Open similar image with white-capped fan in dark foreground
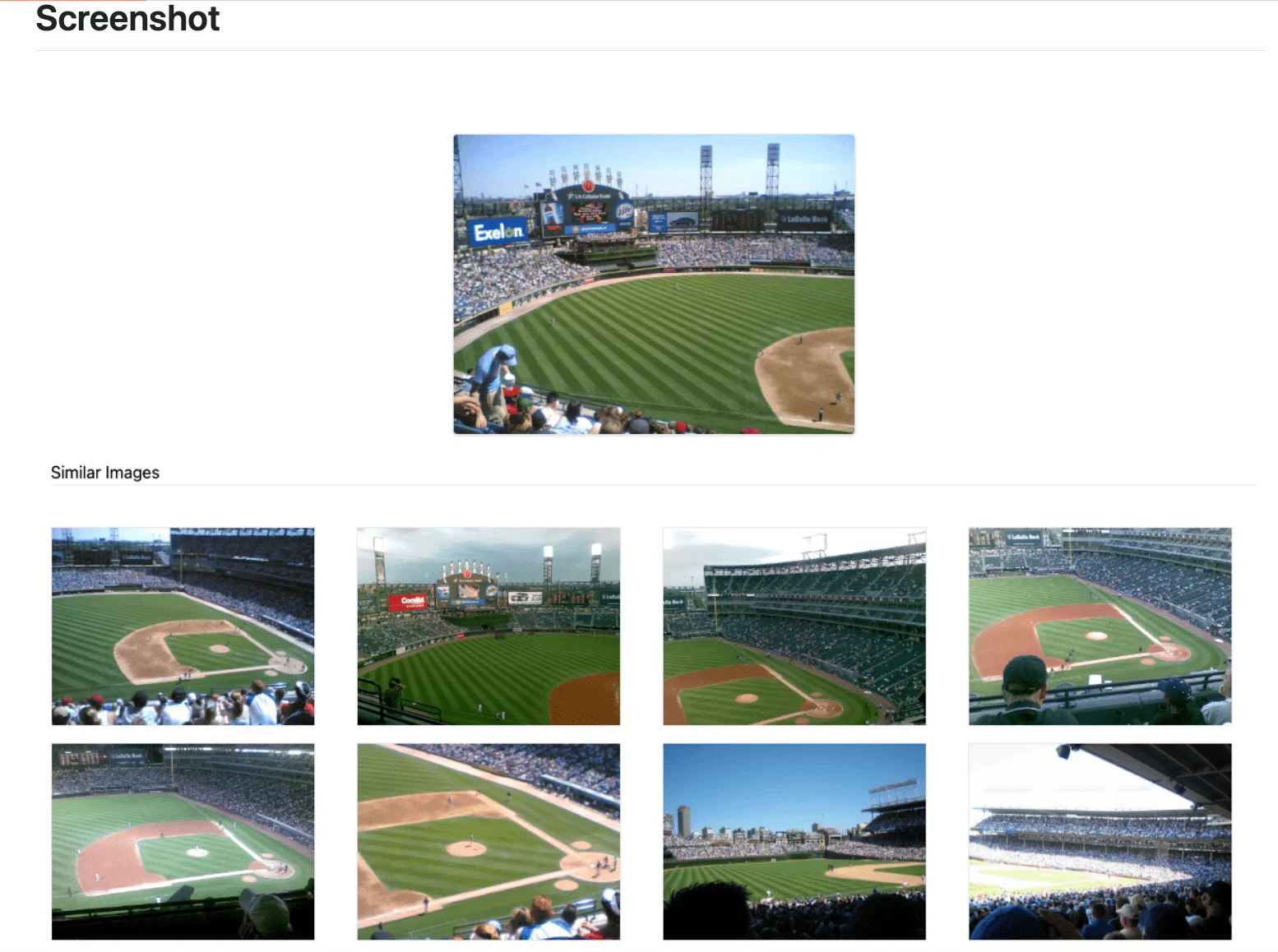This screenshot has width=1278, height=952. tap(183, 842)
